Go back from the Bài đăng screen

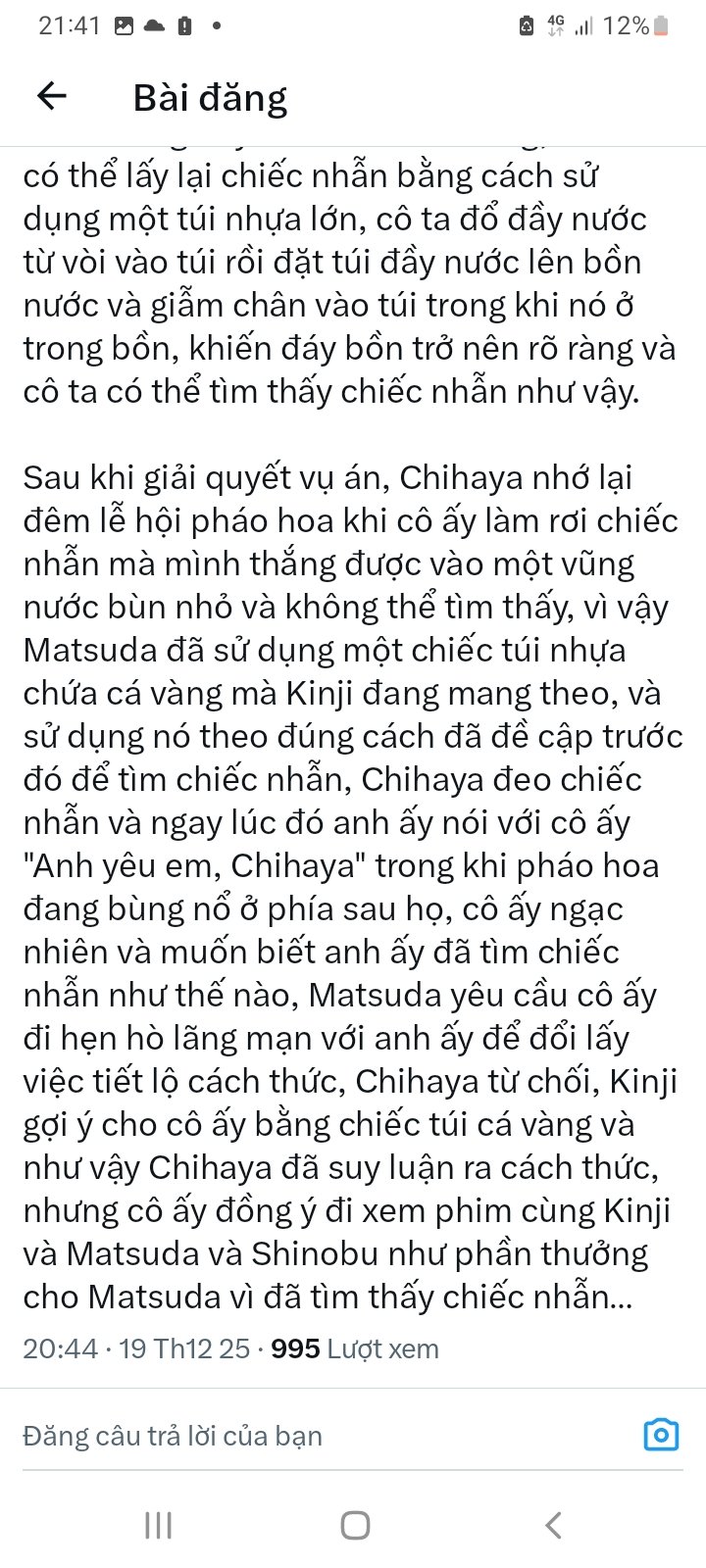(51, 96)
